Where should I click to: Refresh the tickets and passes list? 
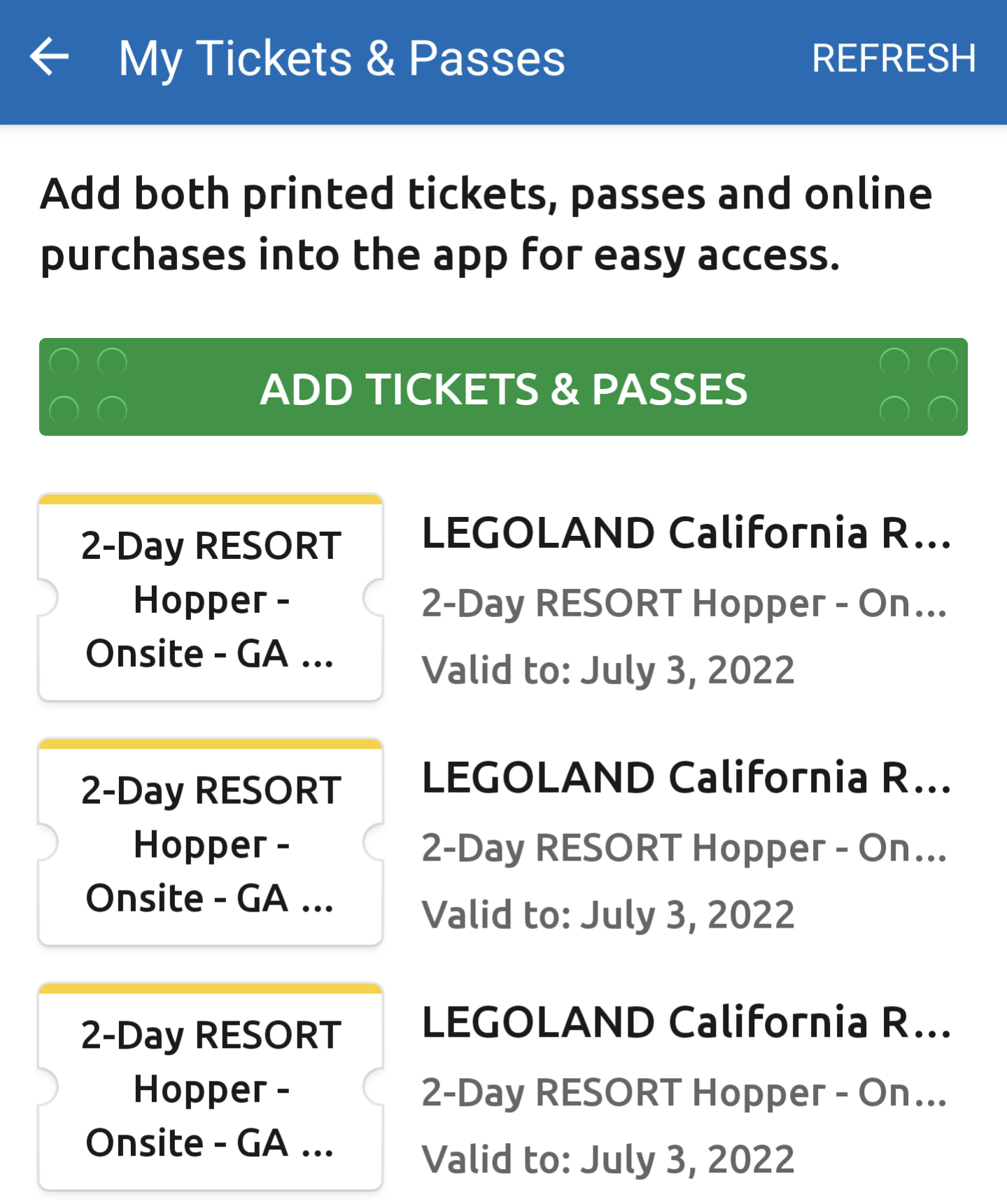tap(893, 58)
